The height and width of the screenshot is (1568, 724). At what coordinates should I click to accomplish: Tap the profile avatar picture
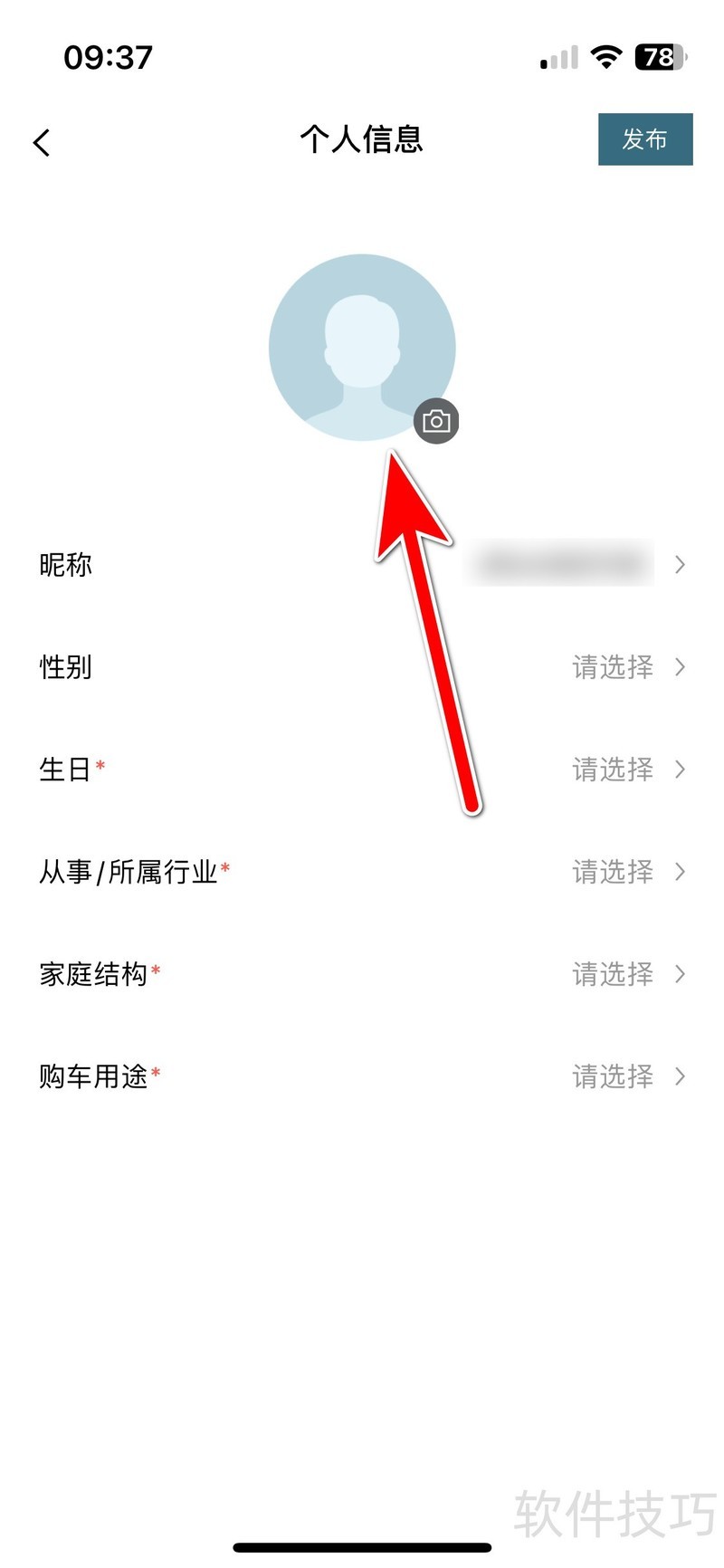tap(361, 346)
